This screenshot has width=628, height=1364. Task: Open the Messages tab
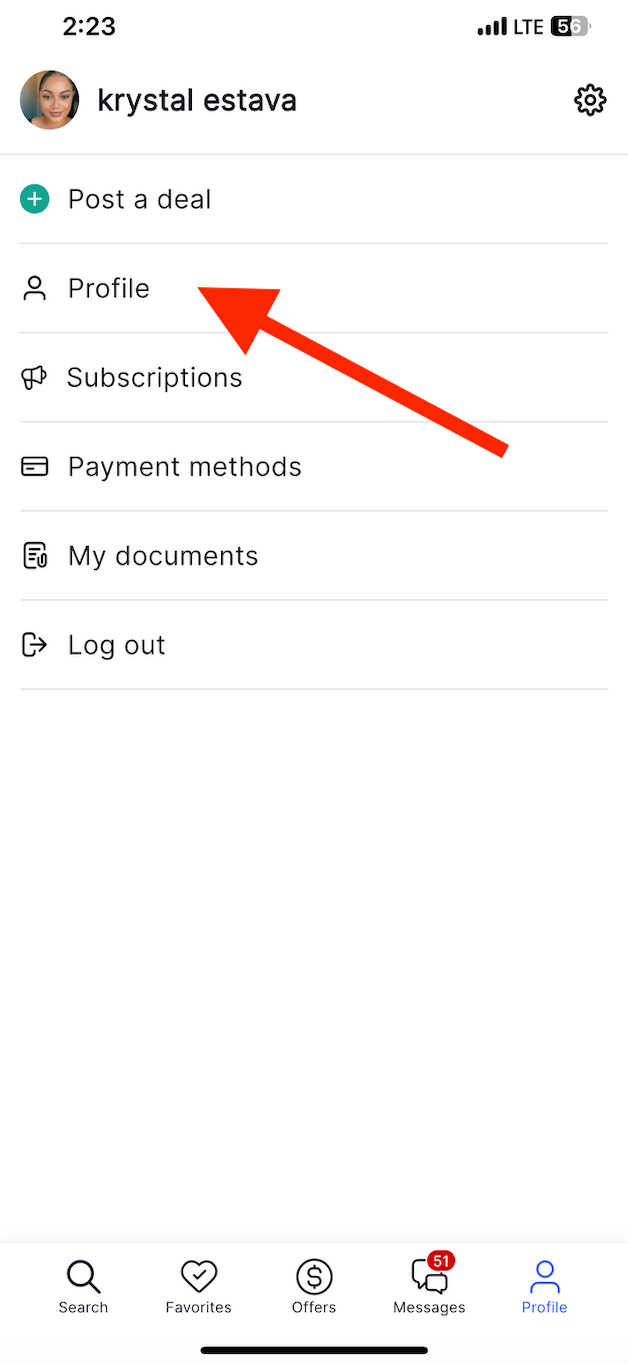429,1287
